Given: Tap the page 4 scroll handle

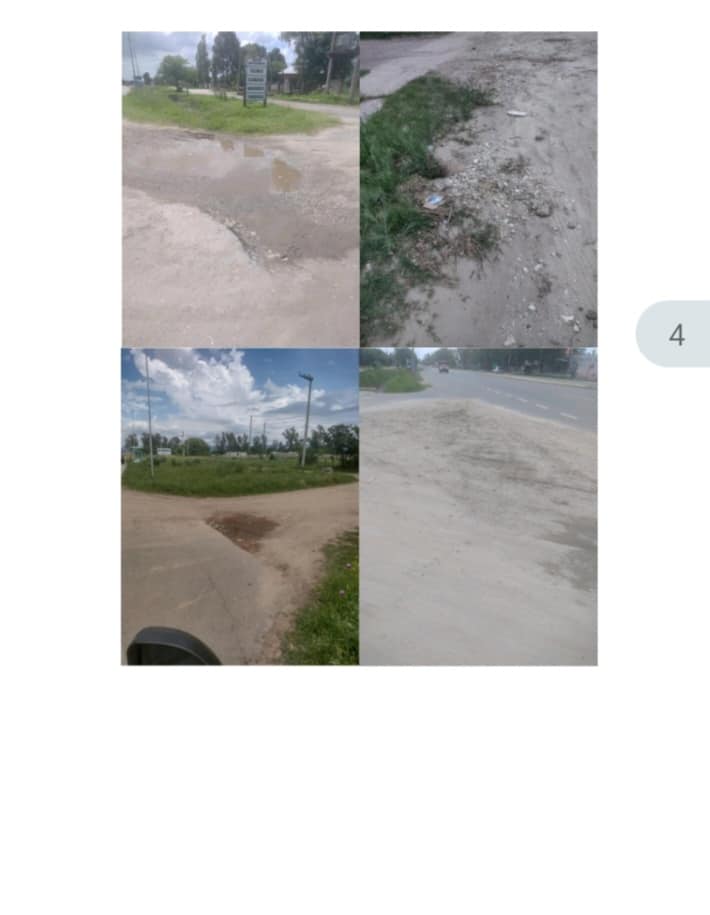Looking at the screenshot, I should click(675, 335).
